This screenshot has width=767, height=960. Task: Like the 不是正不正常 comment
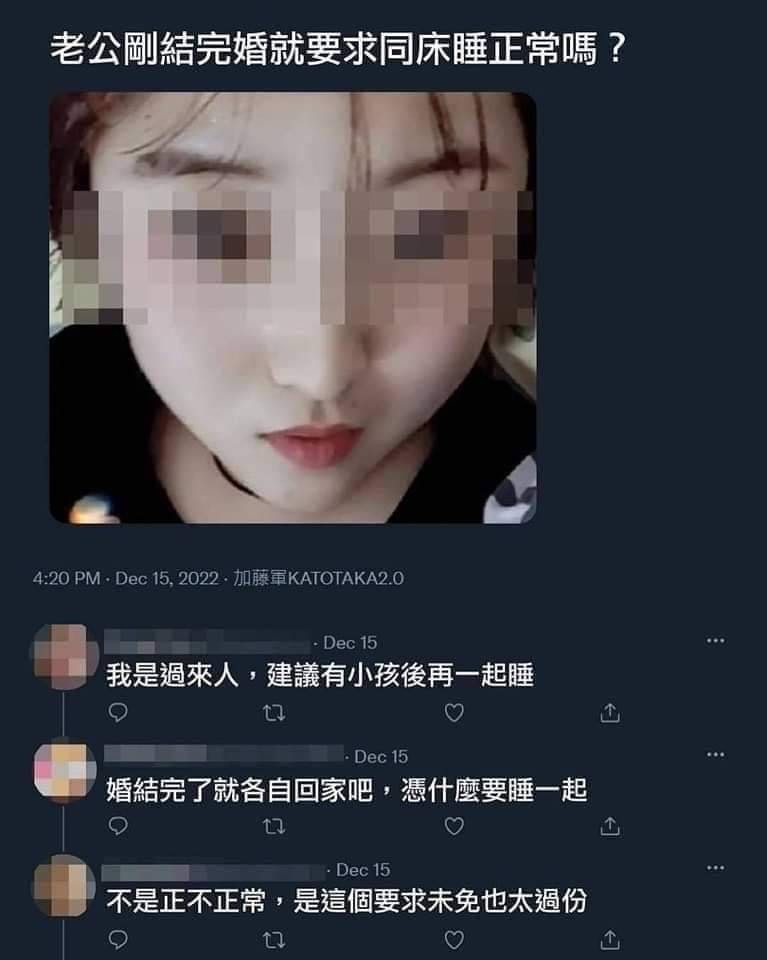pyautogui.click(x=453, y=940)
